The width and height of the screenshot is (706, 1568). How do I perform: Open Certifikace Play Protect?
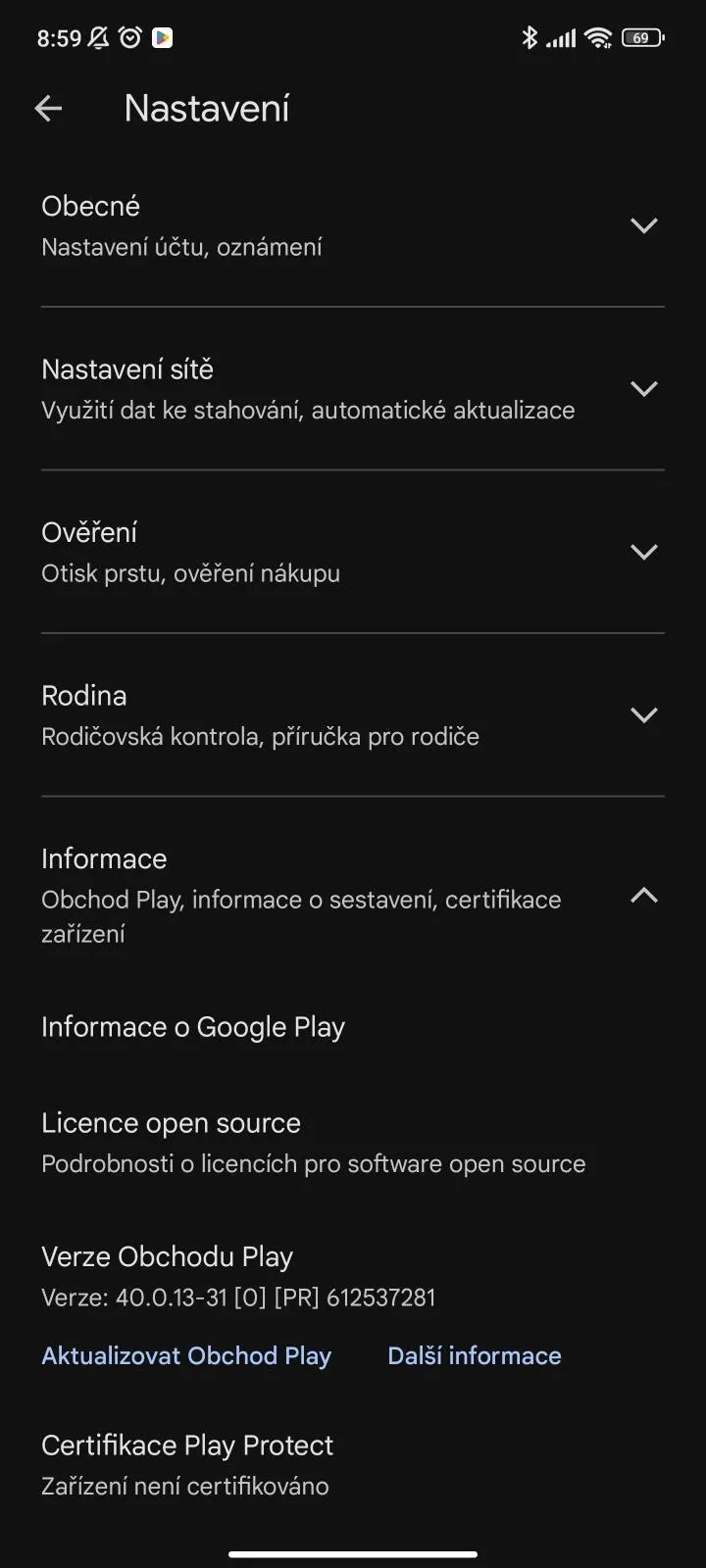coord(353,1465)
